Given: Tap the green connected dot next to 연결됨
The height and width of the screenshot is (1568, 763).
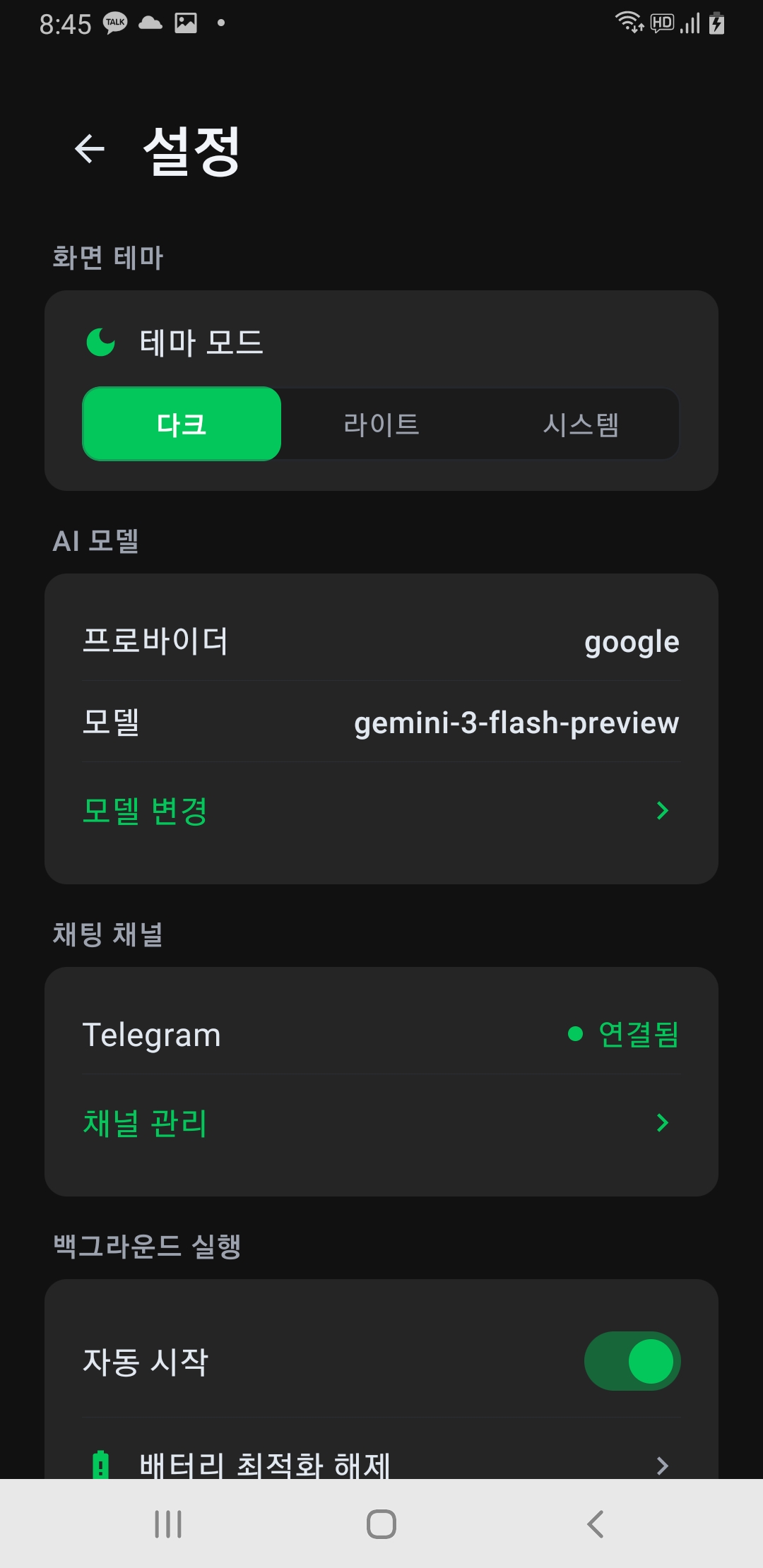Looking at the screenshot, I should [576, 1034].
